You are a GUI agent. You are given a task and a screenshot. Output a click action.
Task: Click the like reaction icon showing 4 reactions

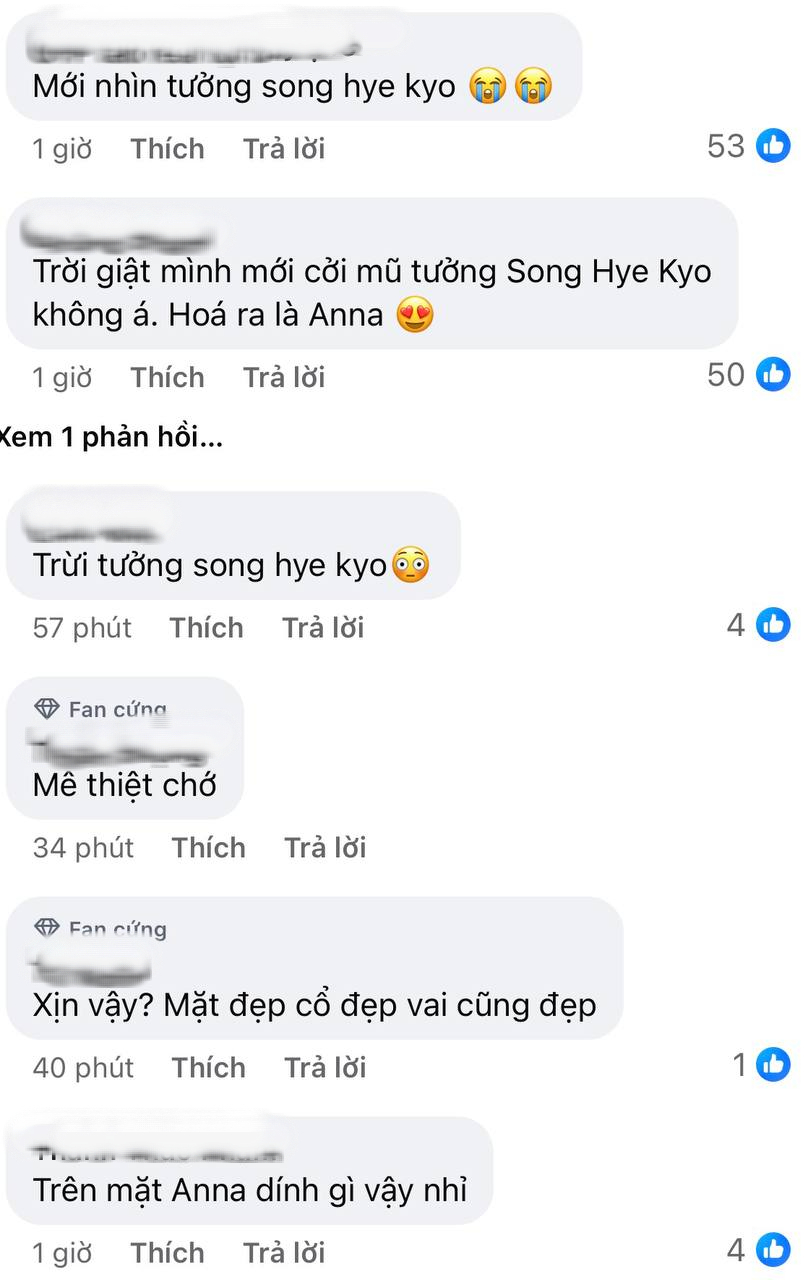coord(773,625)
